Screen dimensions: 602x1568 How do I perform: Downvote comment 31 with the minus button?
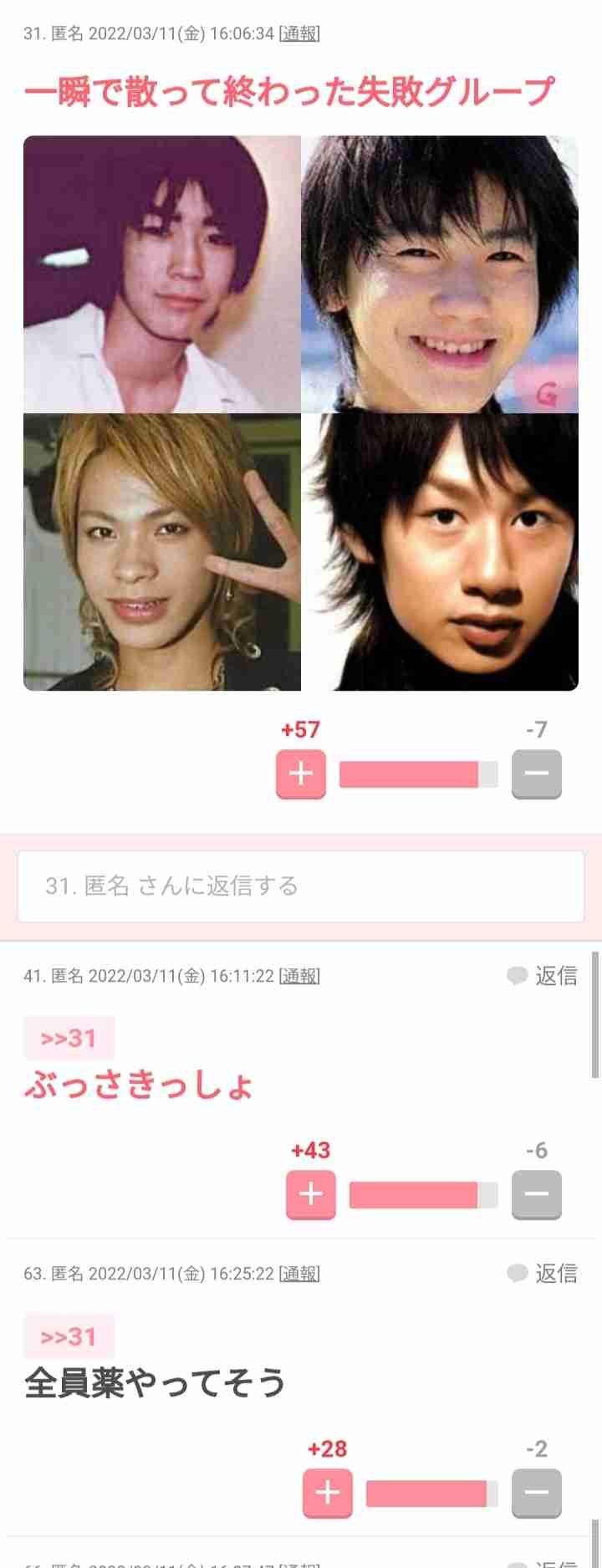536,774
